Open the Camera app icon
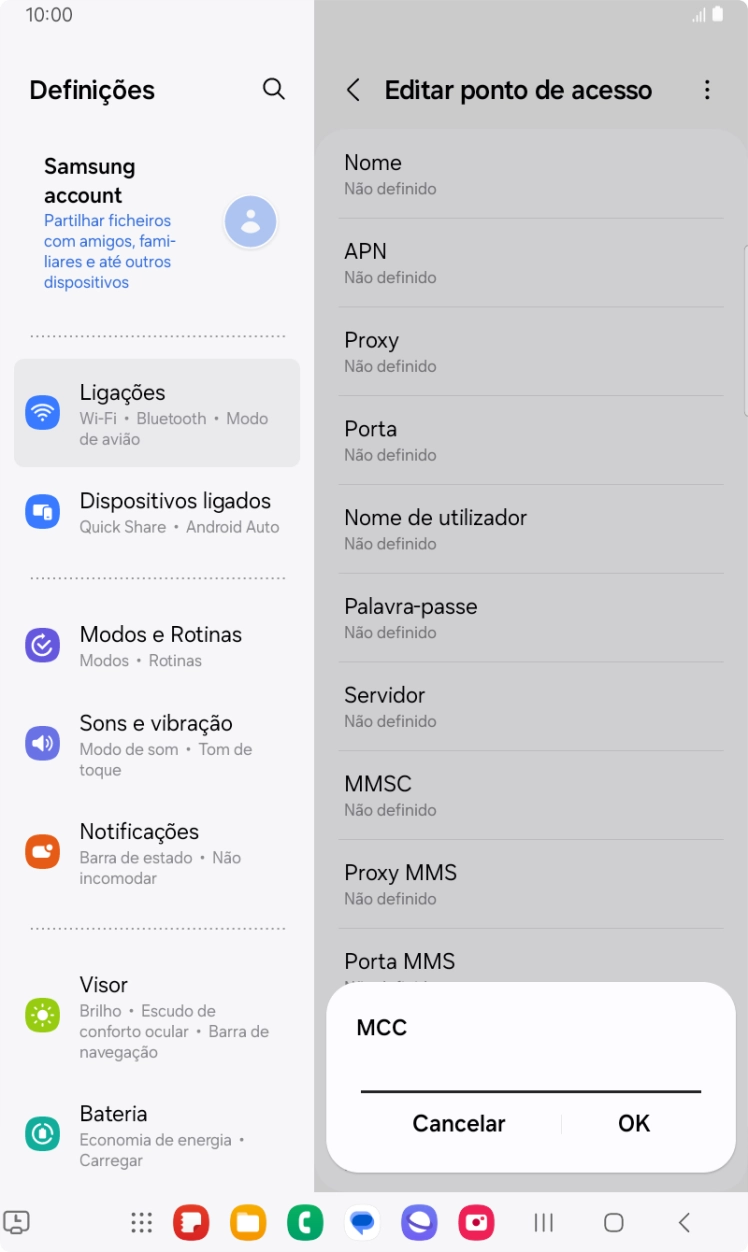748x1252 pixels. pyautogui.click(x=476, y=1222)
